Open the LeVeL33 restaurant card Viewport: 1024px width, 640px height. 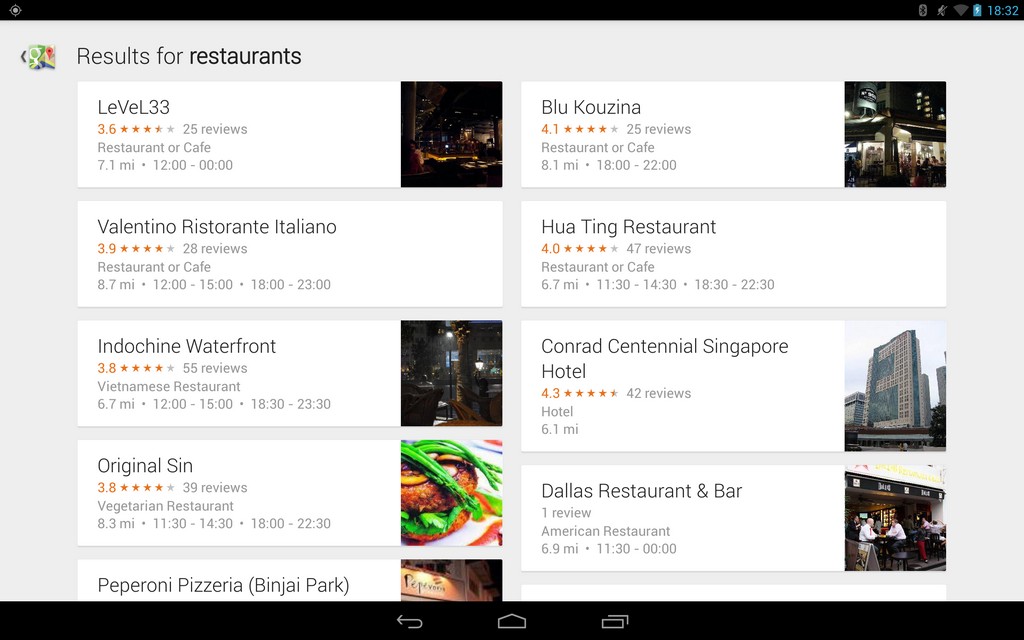click(240, 134)
